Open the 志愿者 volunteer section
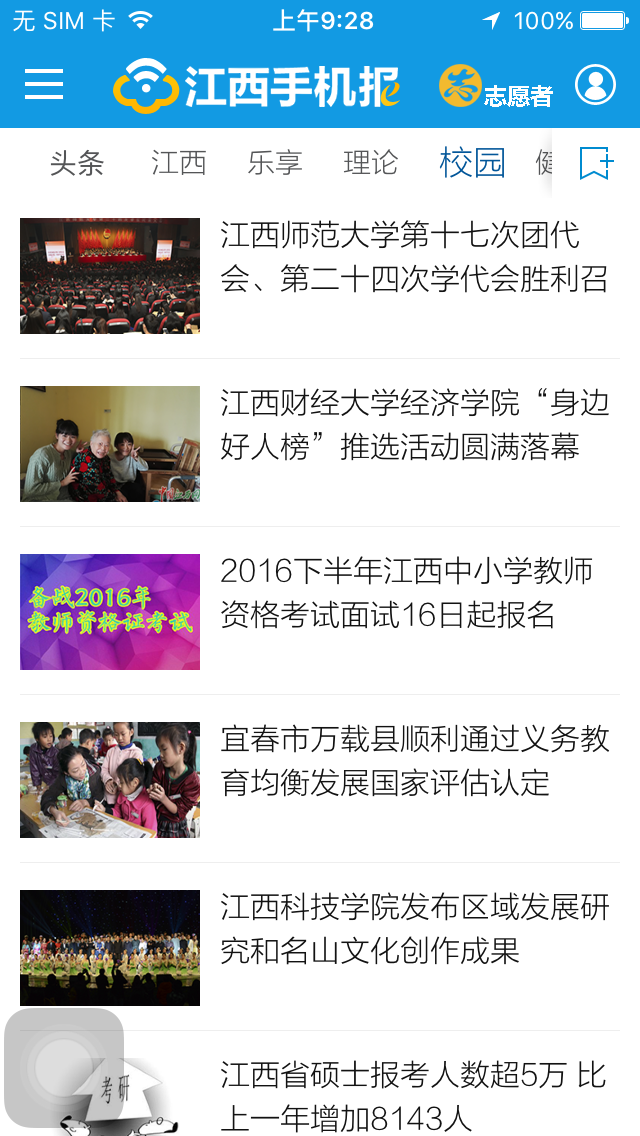 pyautogui.click(x=496, y=86)
